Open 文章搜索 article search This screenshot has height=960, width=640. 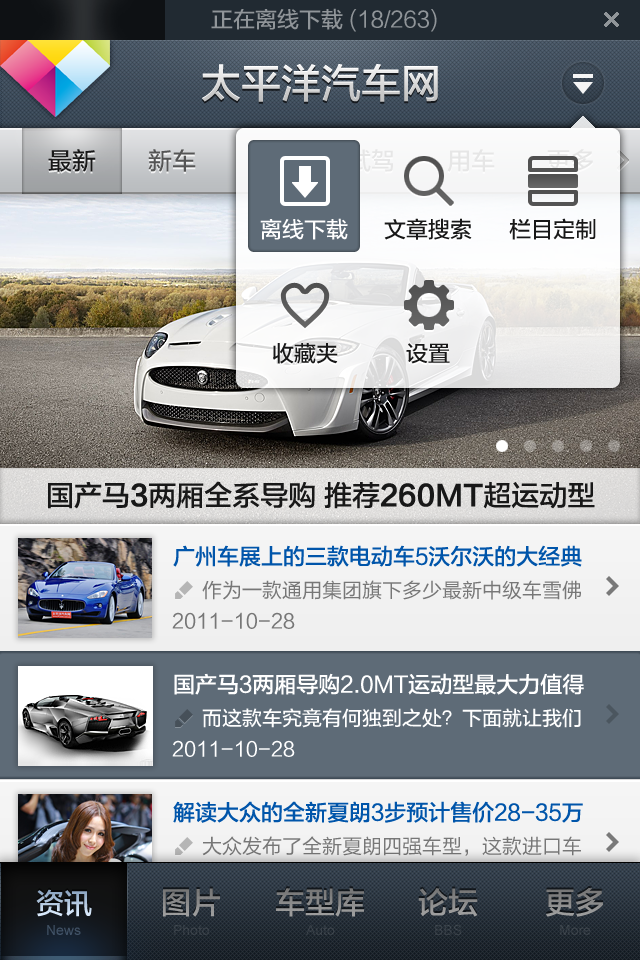pyautogui.click(x=428, y=197)
